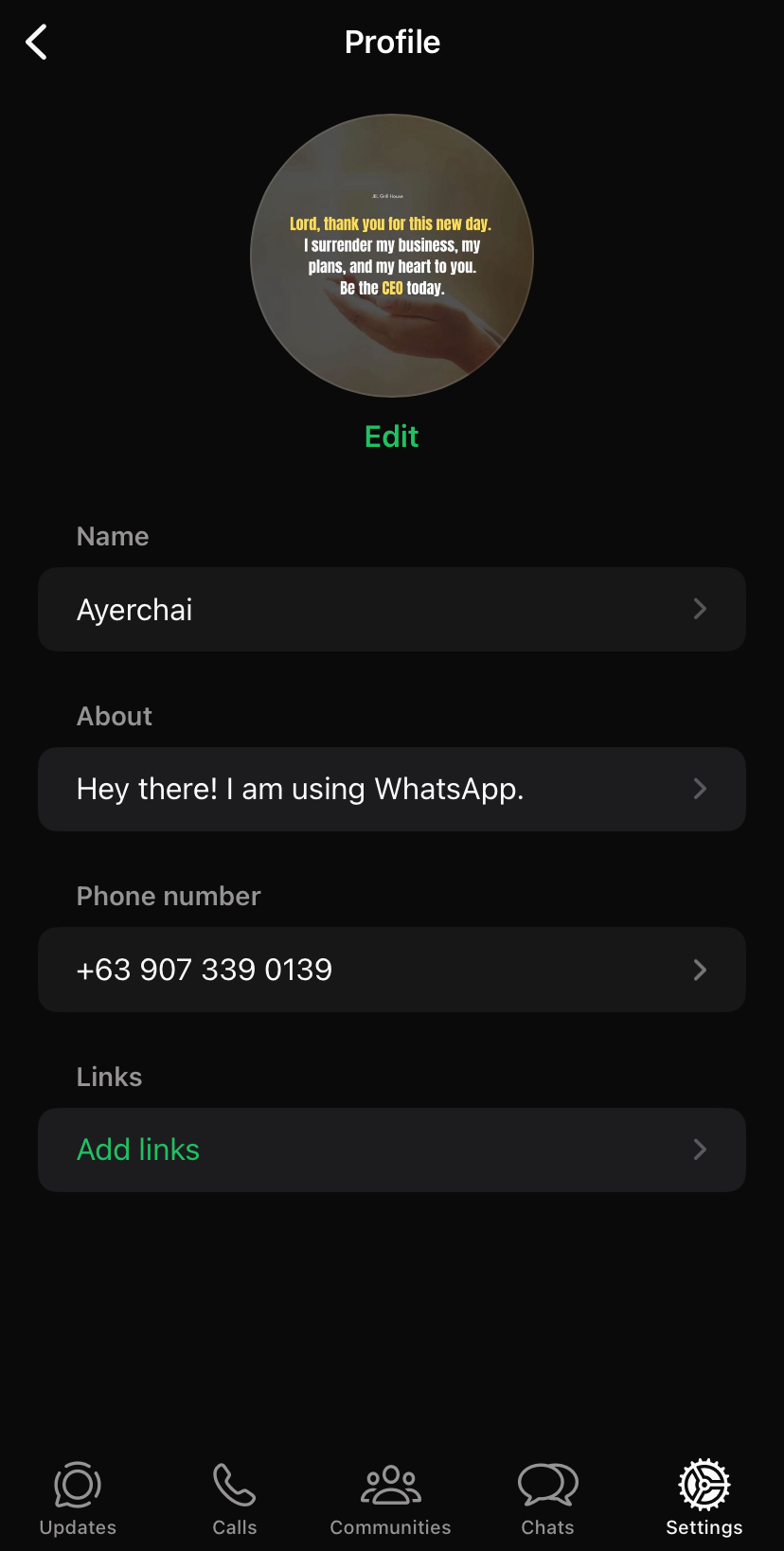The height and width of the screenshot is (1551, 784).
Task: Change the About status text
Action: [392, 790]
